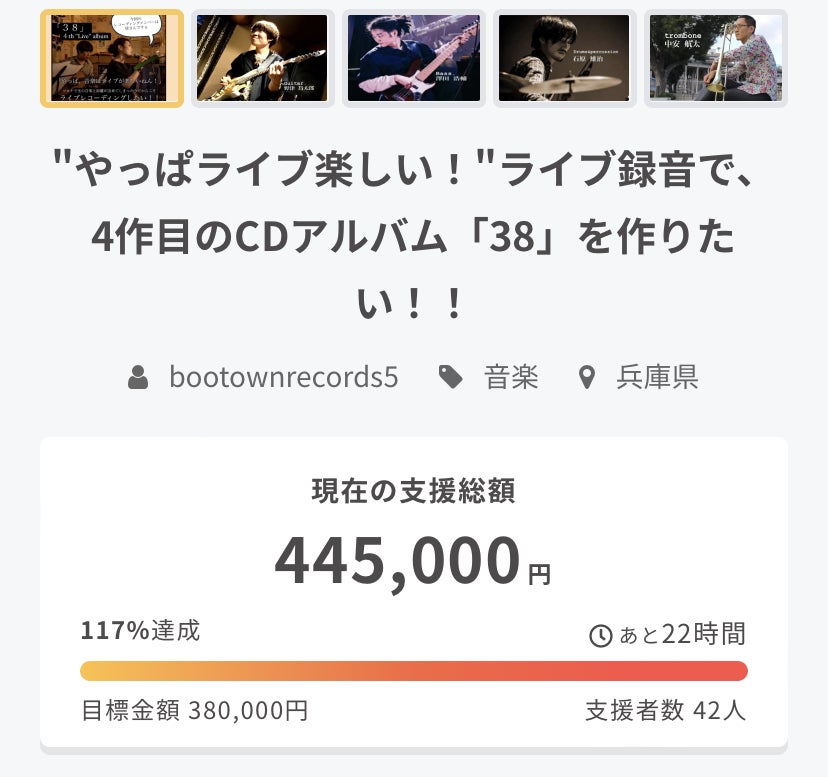
Task: Open the 音楽 category tag
Action: 510,377
